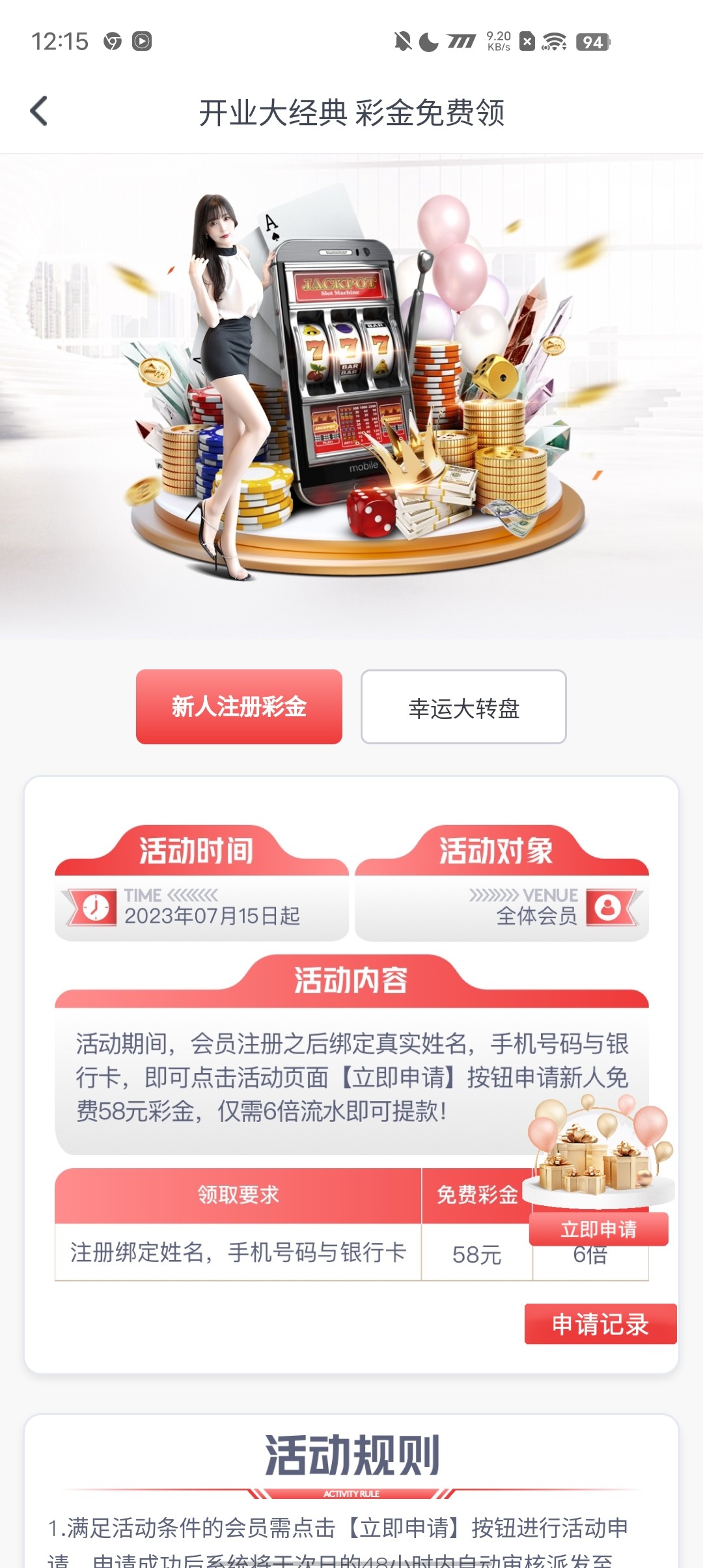Viewport: 703px width, 1568px height.
Task: Select the 新人注册彩金 tab
Action: [239, 707]
